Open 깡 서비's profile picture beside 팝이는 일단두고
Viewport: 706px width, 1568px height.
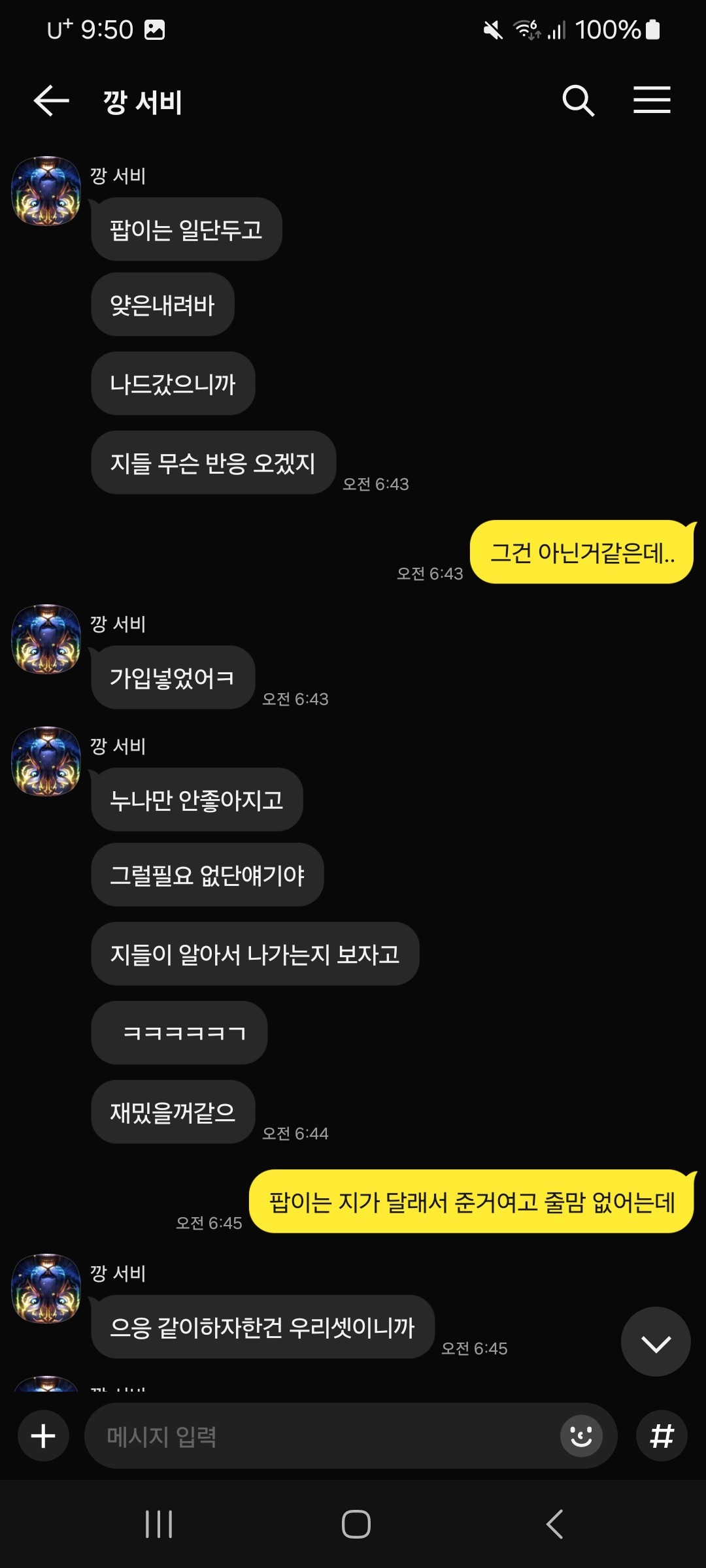pyautogui.click(x=46, y=191)
